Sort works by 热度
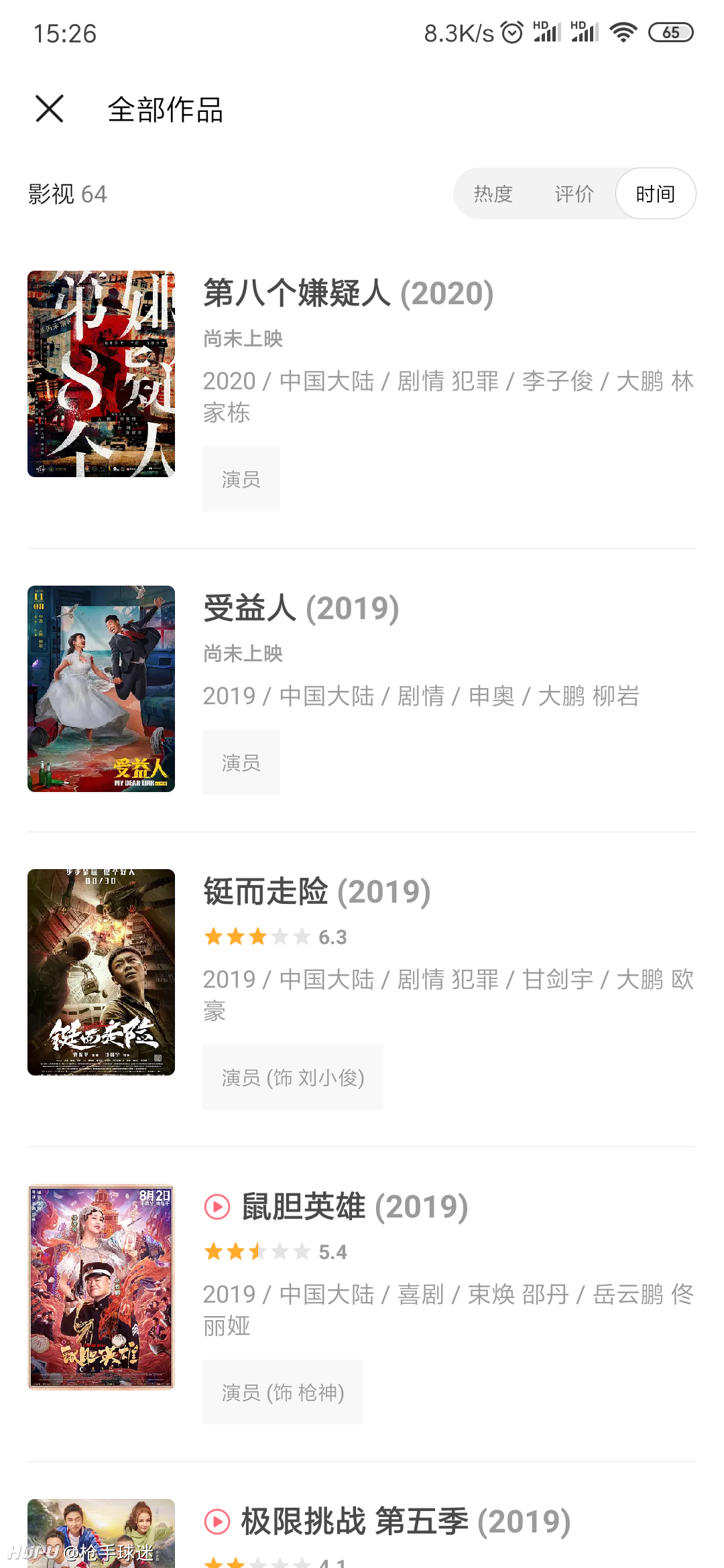Image resolution: width=724 pixels, height=1568 pixels. point(493,194)
